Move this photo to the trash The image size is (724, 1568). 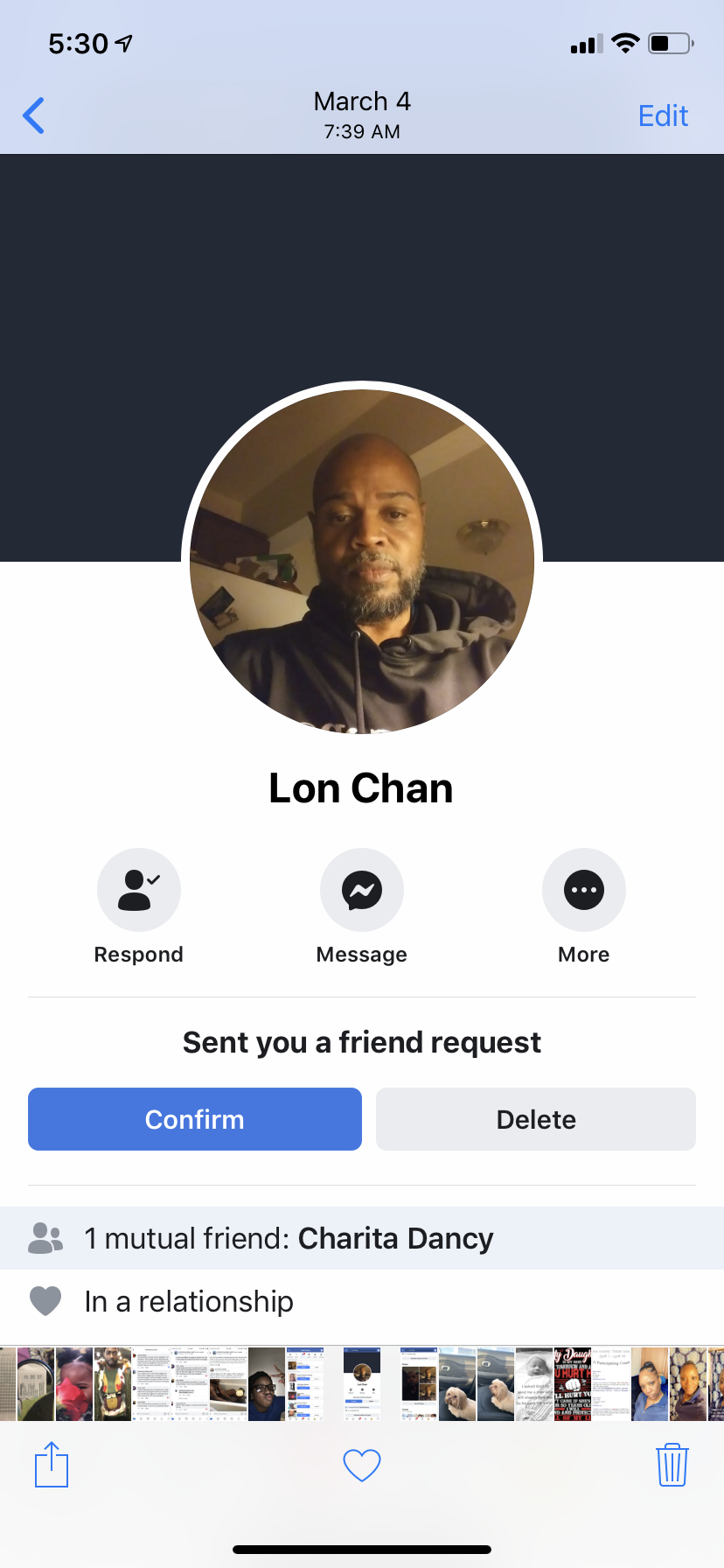[672, 1464]
